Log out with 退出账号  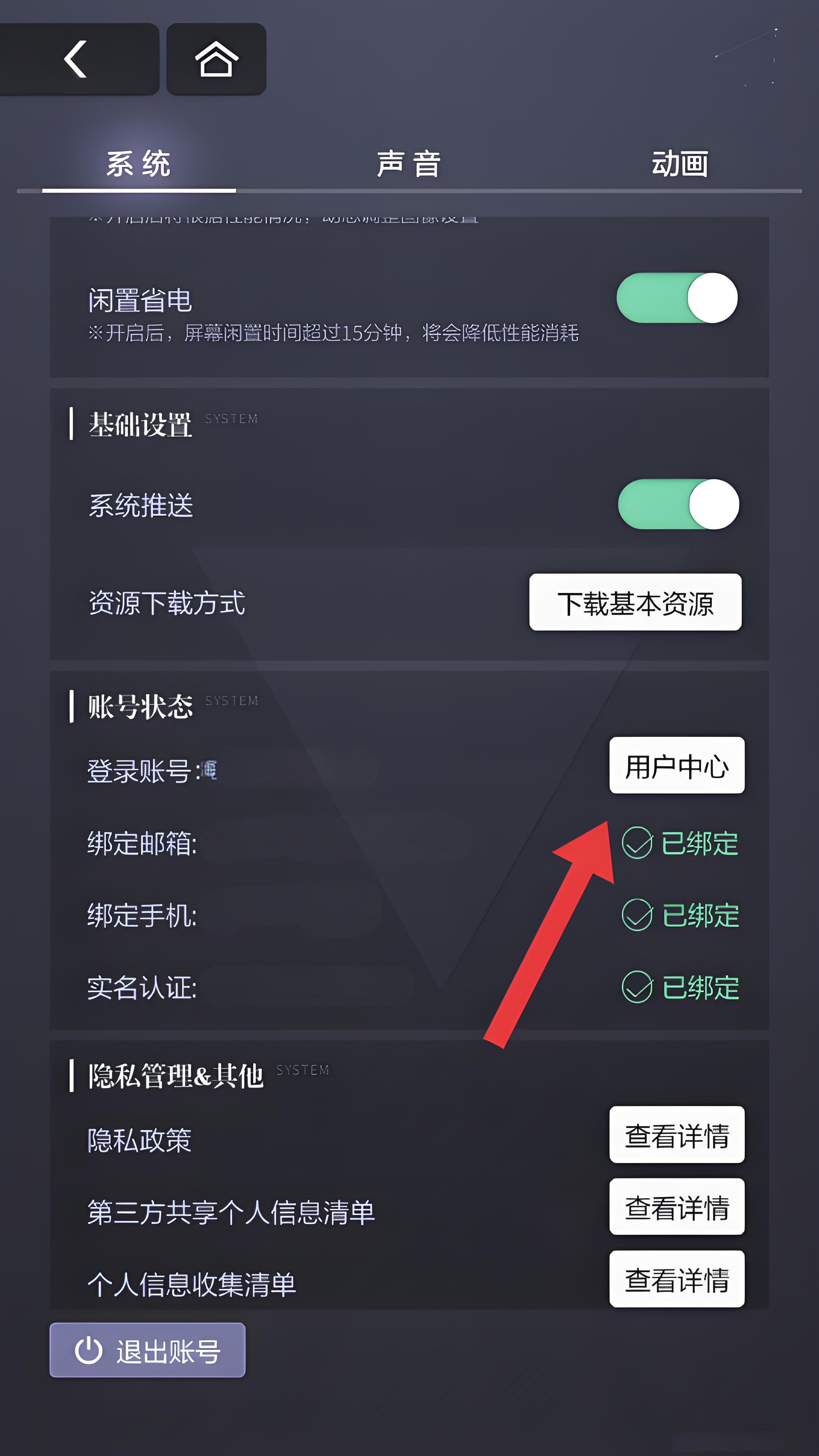pyautogui.click(x=147, y=1350)
